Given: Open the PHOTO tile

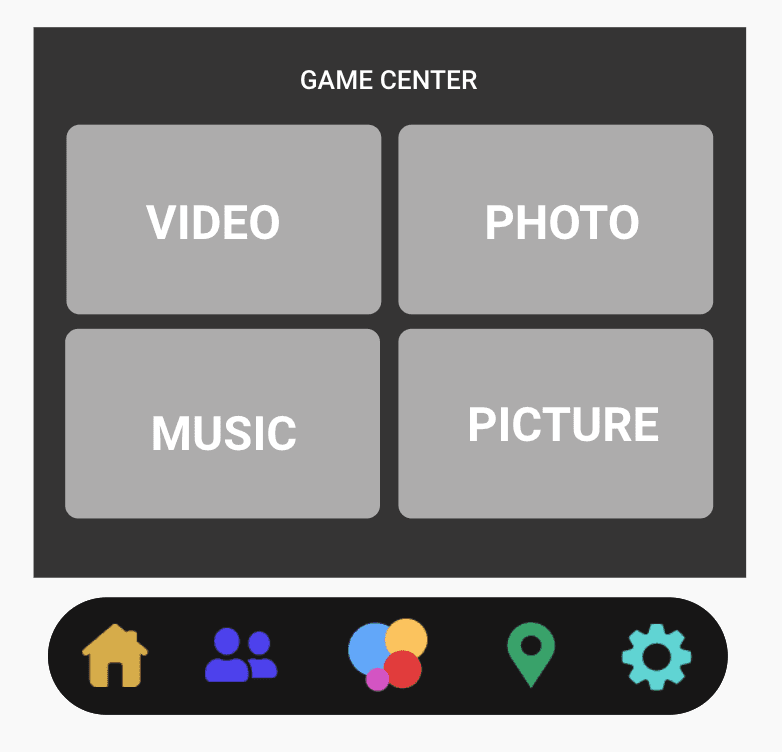Looking at the screenshot, I should 556,219.
